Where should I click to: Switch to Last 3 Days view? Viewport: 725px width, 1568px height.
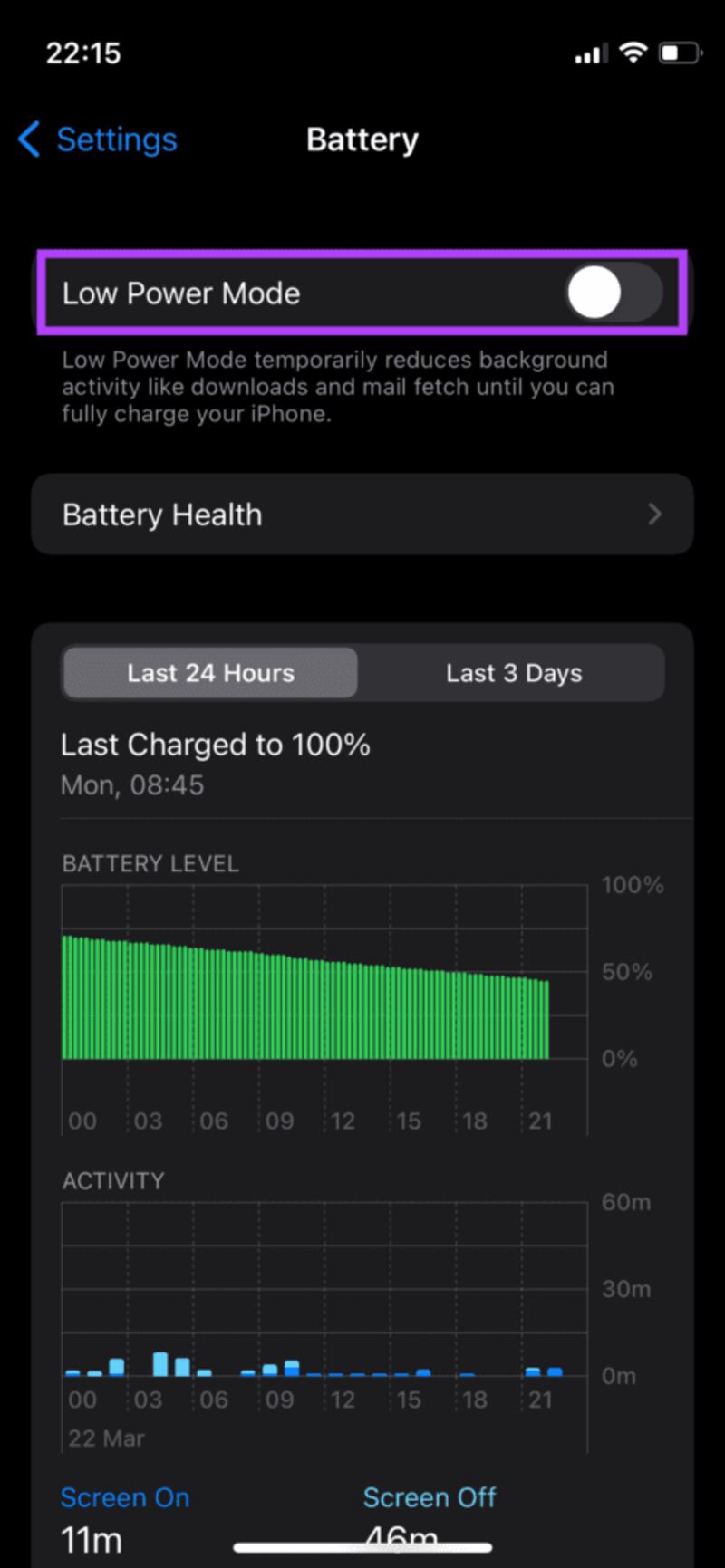(x=513, y=673)
